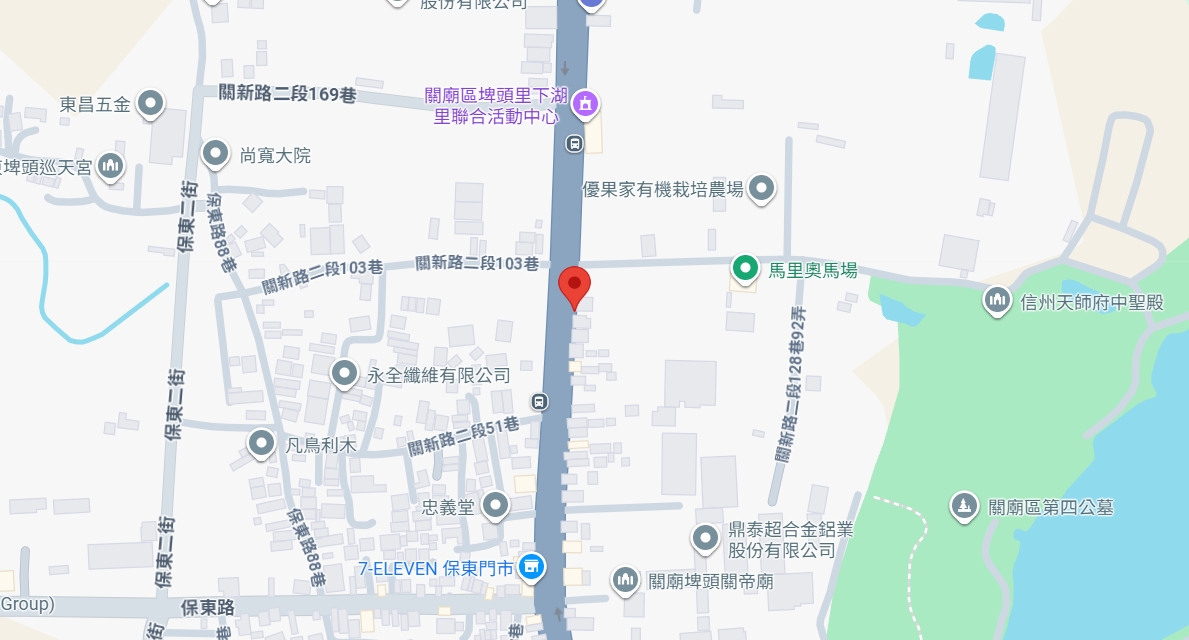Select the 凡鳥利木 place pin
1189x640 pixels.
coord(262,442)
